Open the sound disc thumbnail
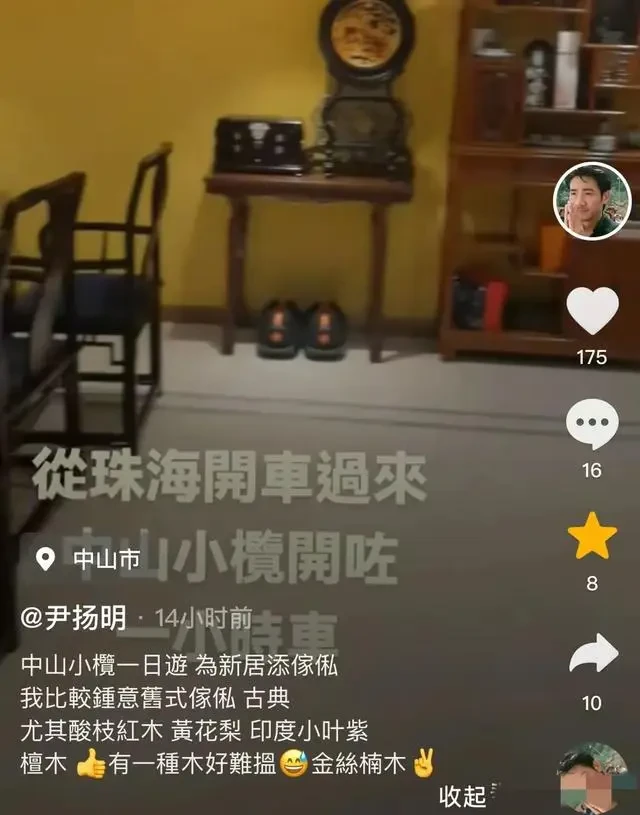640x815 pixels. click(596, 777)
